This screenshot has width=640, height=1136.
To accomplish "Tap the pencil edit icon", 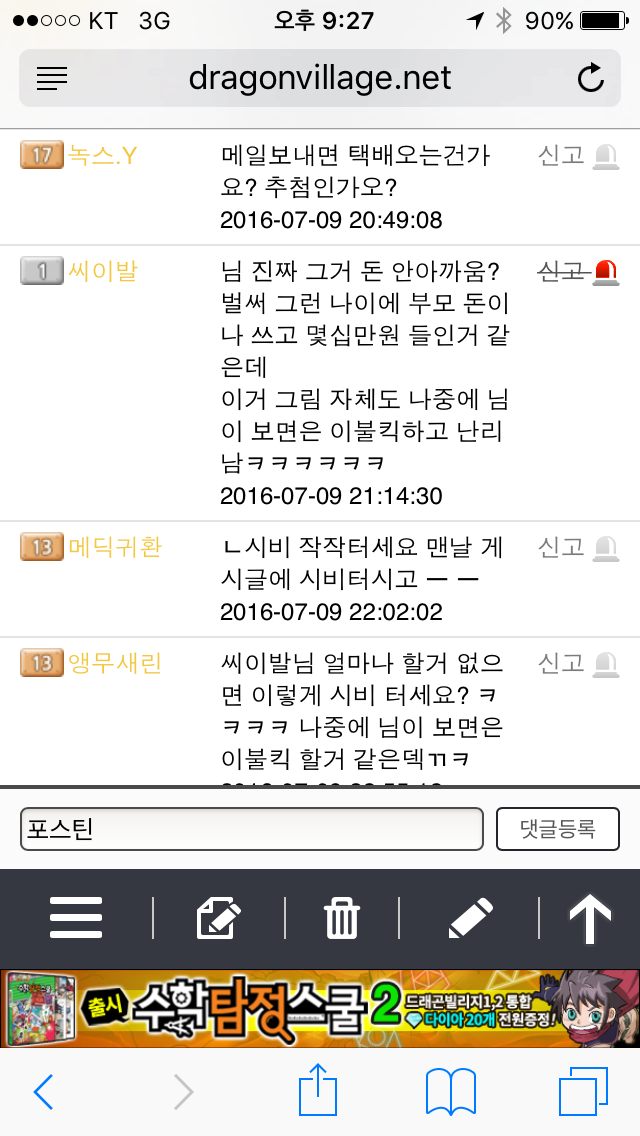I will coord(469,917).
